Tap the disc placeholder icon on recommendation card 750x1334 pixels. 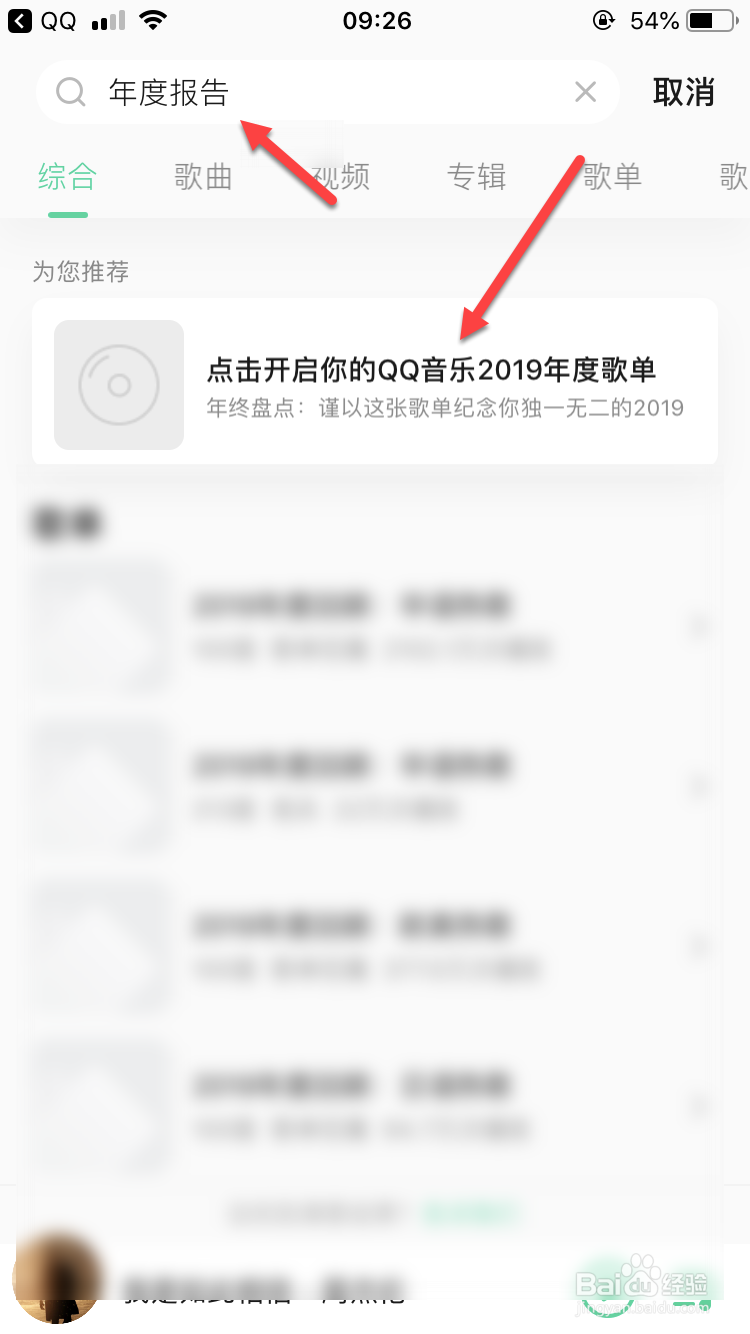118,384
